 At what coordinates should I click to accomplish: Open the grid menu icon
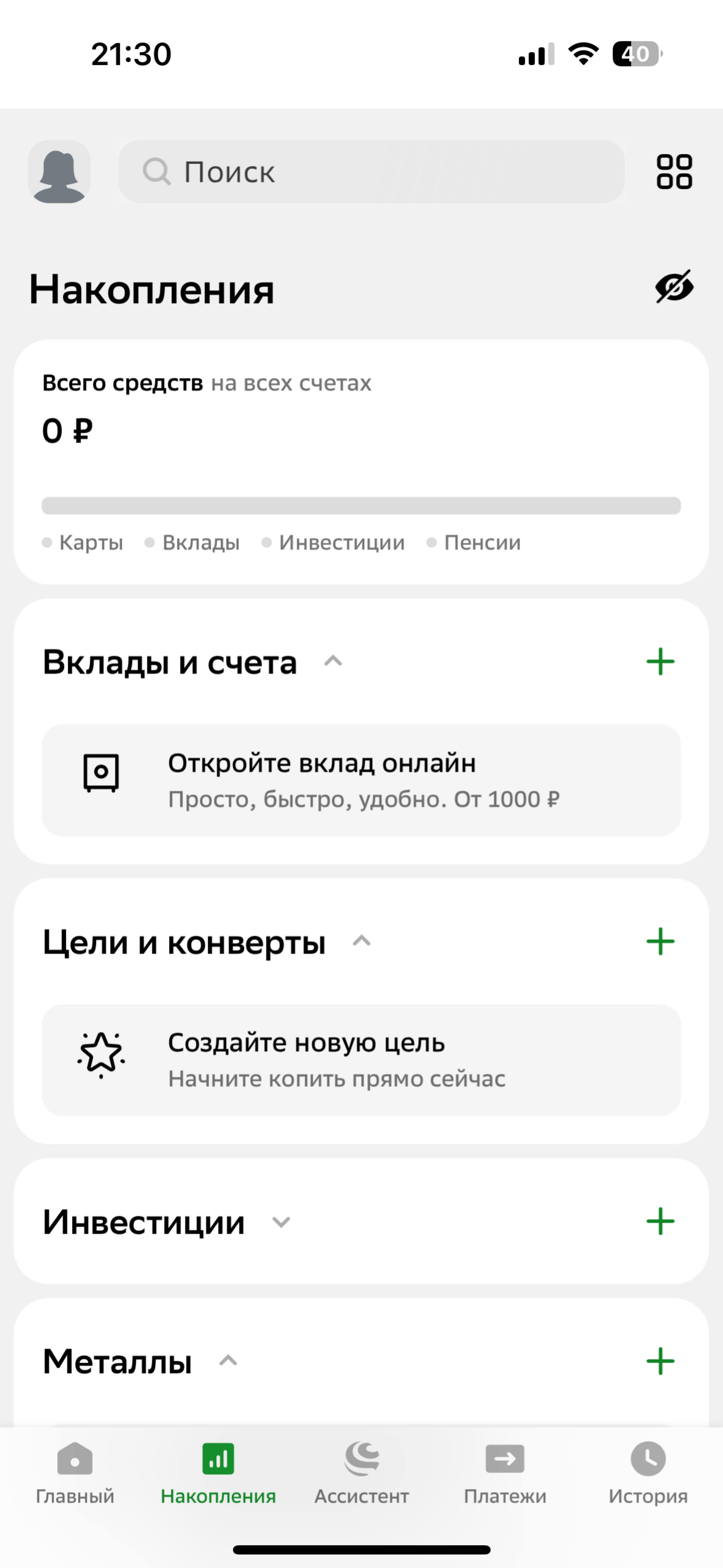674,172
